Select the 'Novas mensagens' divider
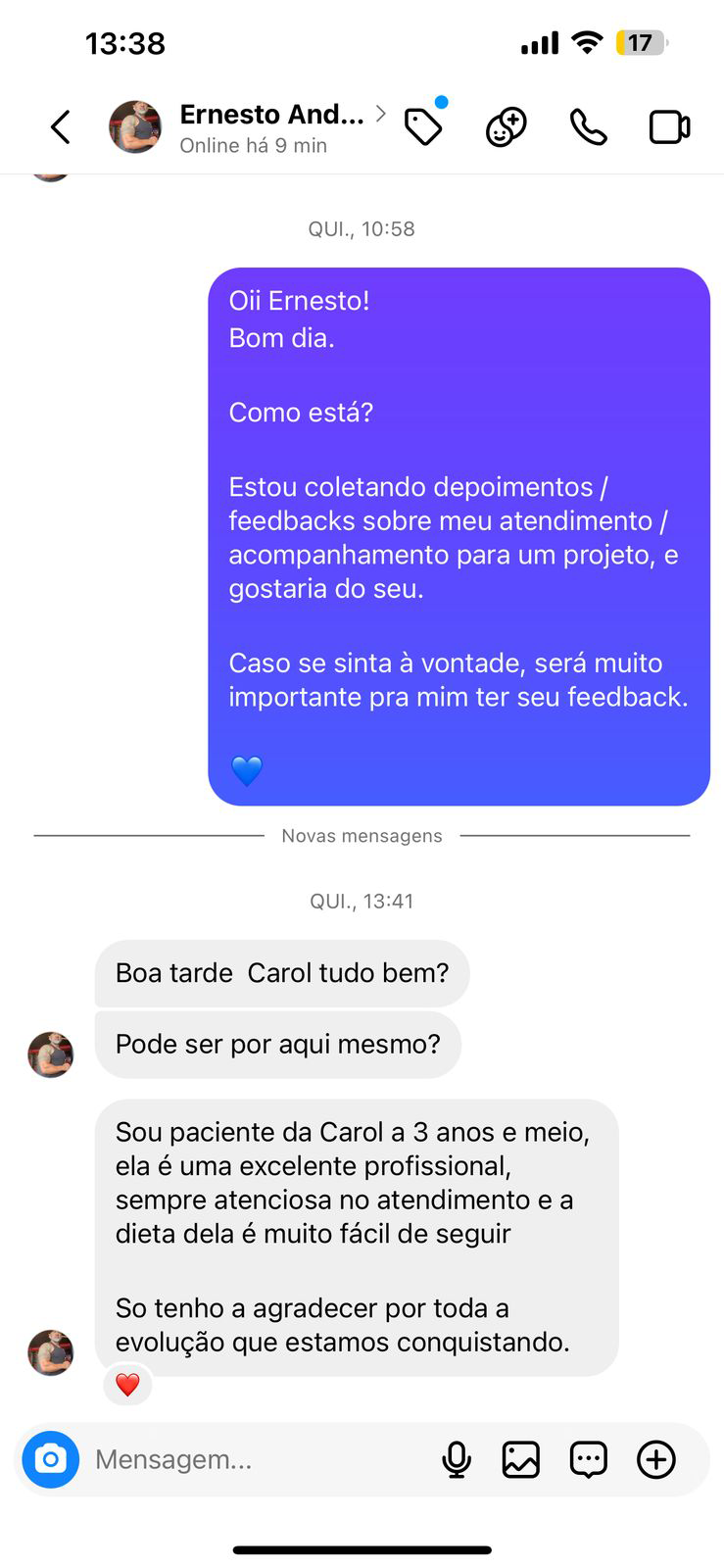The width and height of the screenshot is (724, 1568). point(362,835)
